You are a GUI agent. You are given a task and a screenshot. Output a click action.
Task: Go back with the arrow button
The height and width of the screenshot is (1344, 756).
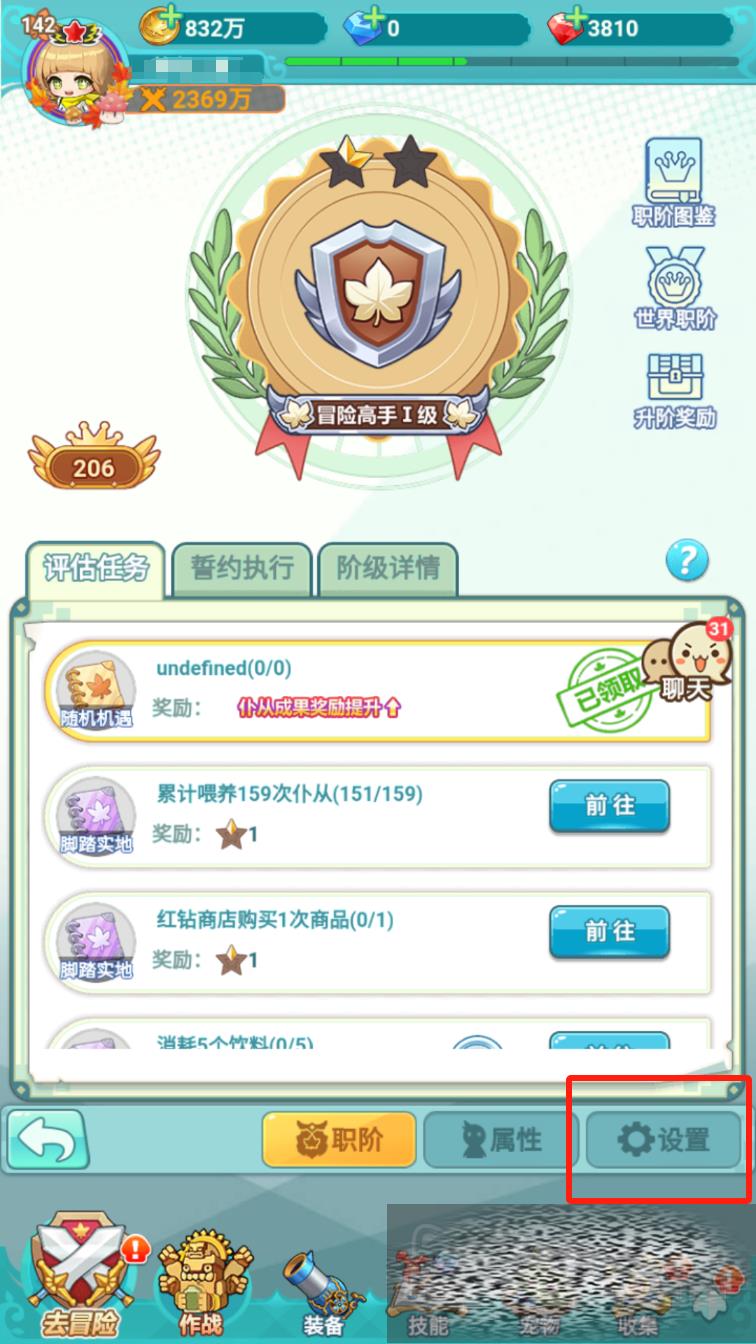pos(47,1139)
